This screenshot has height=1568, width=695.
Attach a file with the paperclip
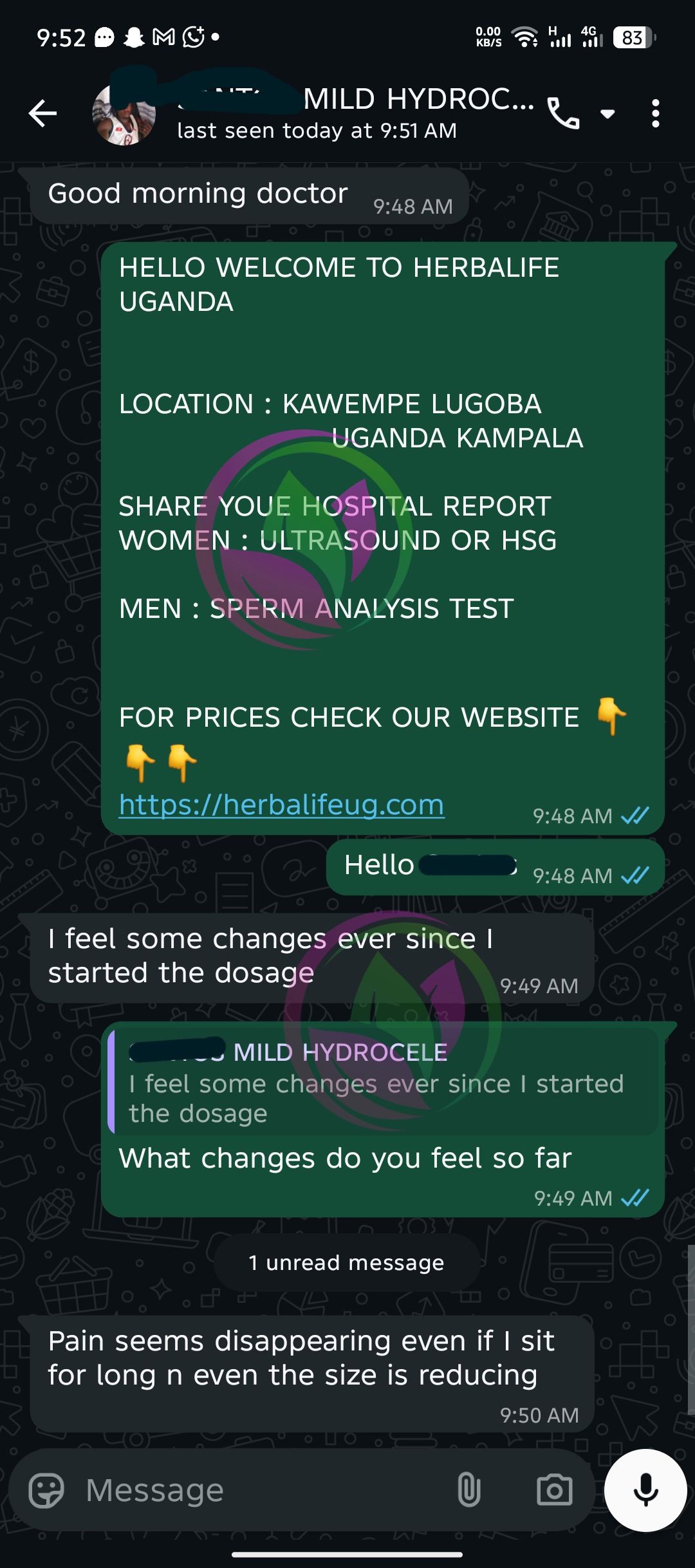pos(468,1490)
